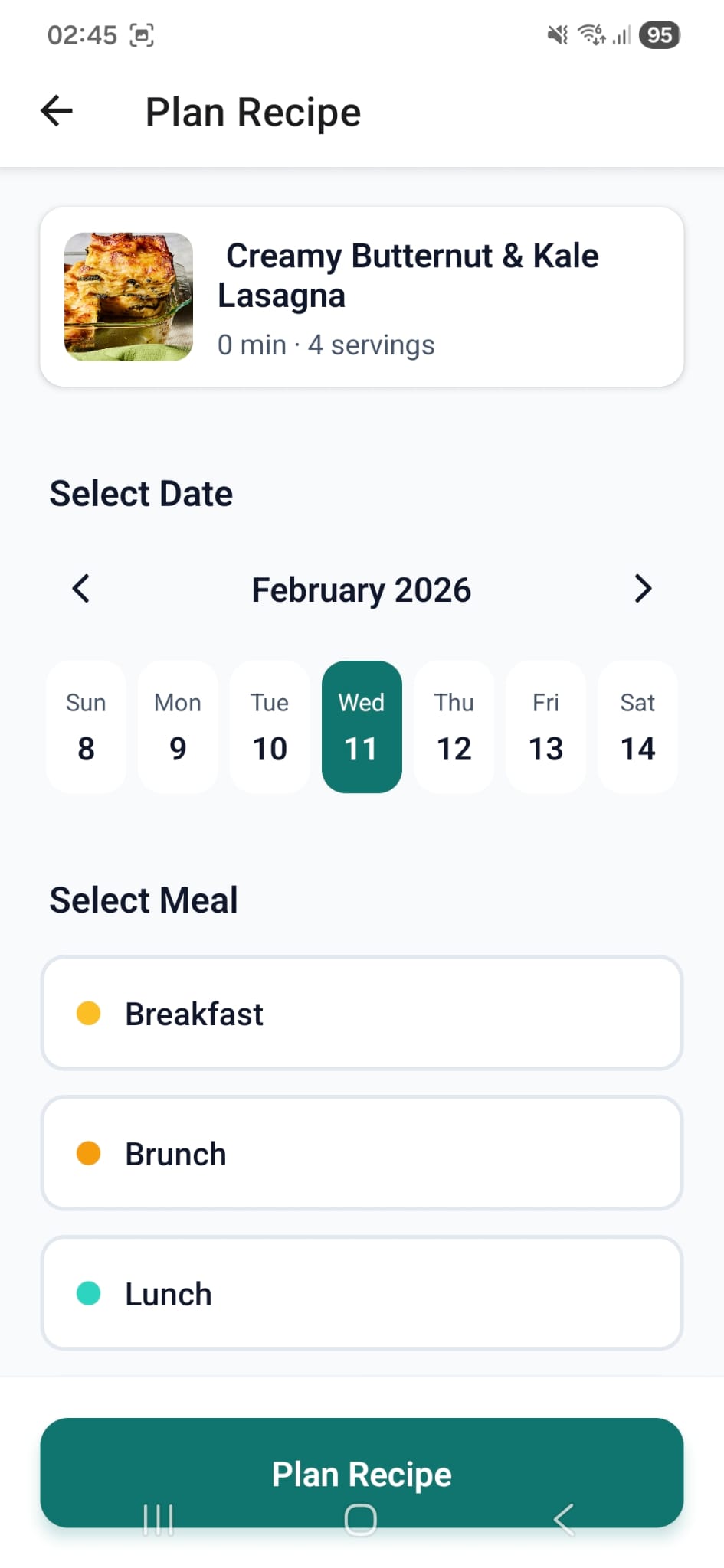Select Saturday 14 date tile

637,727
